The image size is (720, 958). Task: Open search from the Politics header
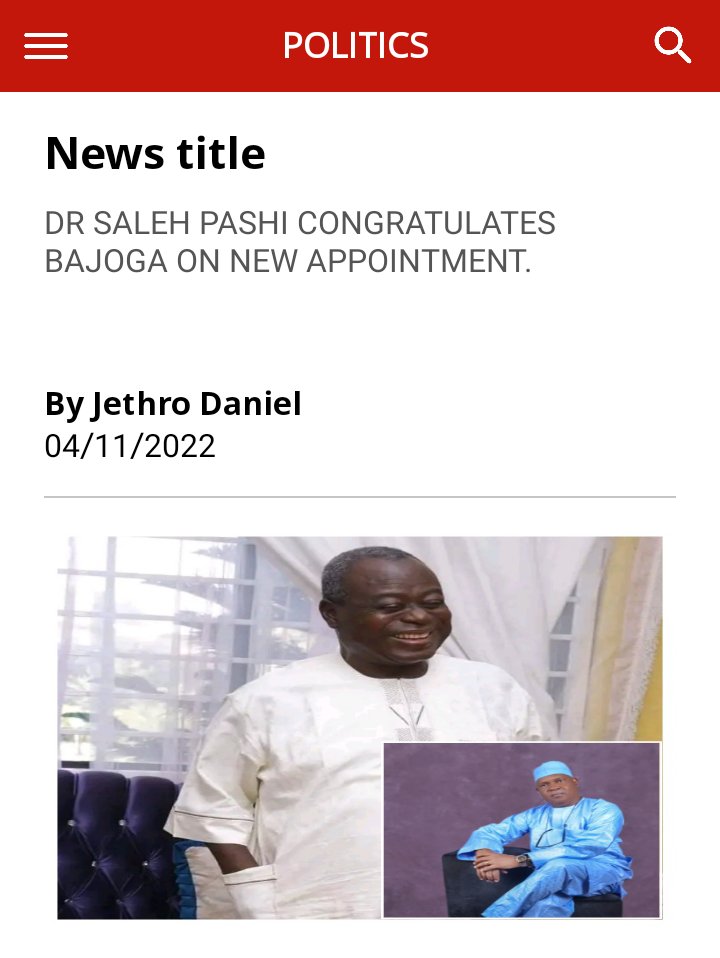pyautogui.click(x=672, y=46)
